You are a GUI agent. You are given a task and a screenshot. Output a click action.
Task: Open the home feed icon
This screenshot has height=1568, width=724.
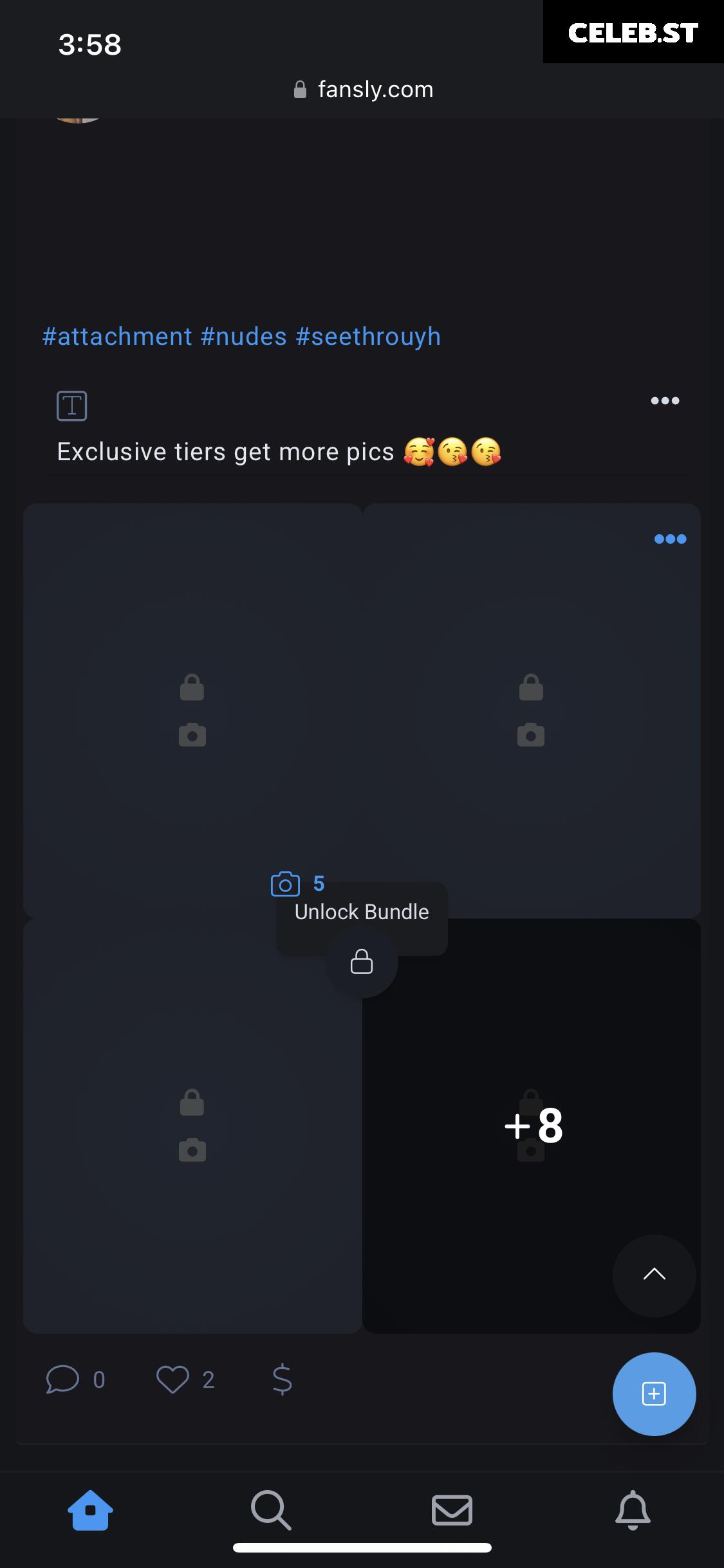90,1509
